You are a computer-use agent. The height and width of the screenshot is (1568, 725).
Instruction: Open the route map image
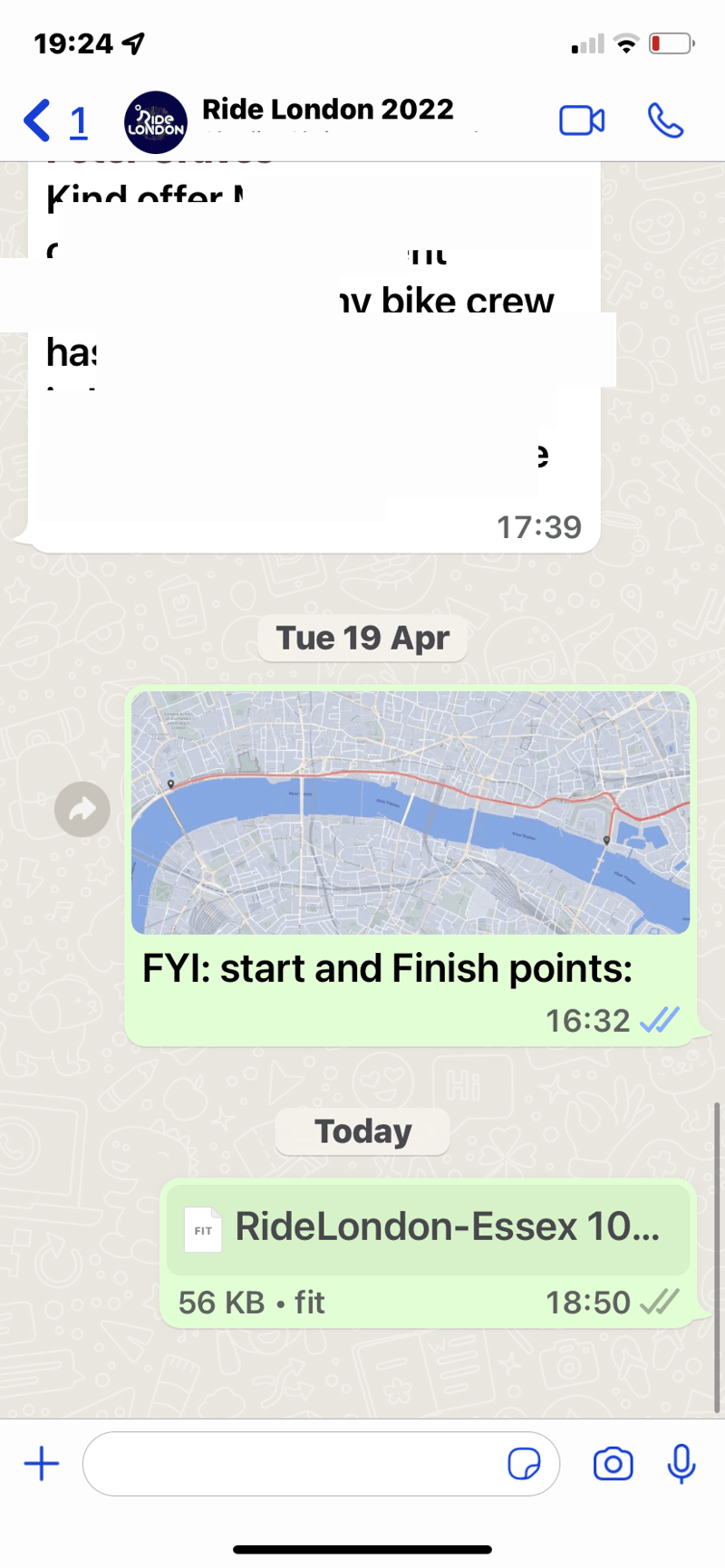pyautogui.click(x=411, y=813)
